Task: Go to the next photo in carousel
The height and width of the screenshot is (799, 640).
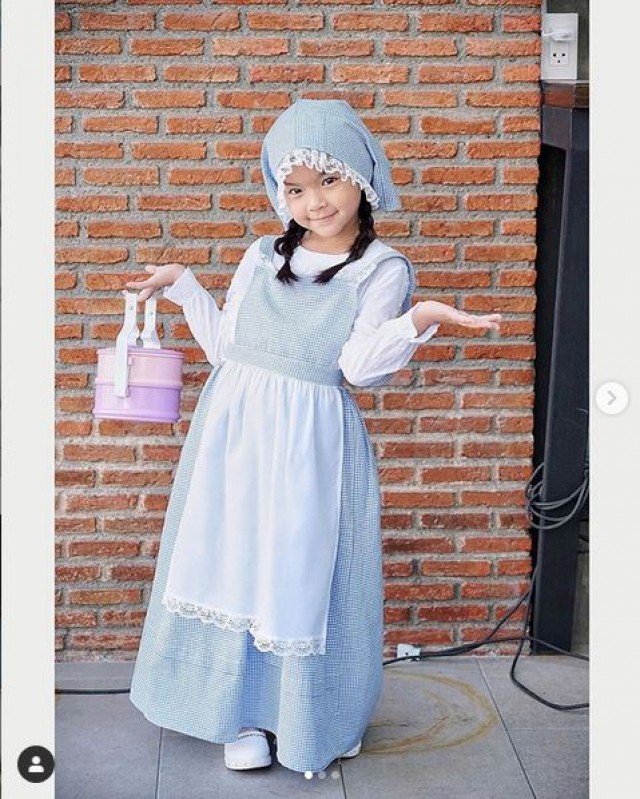Action: click(x=611, y=398)
